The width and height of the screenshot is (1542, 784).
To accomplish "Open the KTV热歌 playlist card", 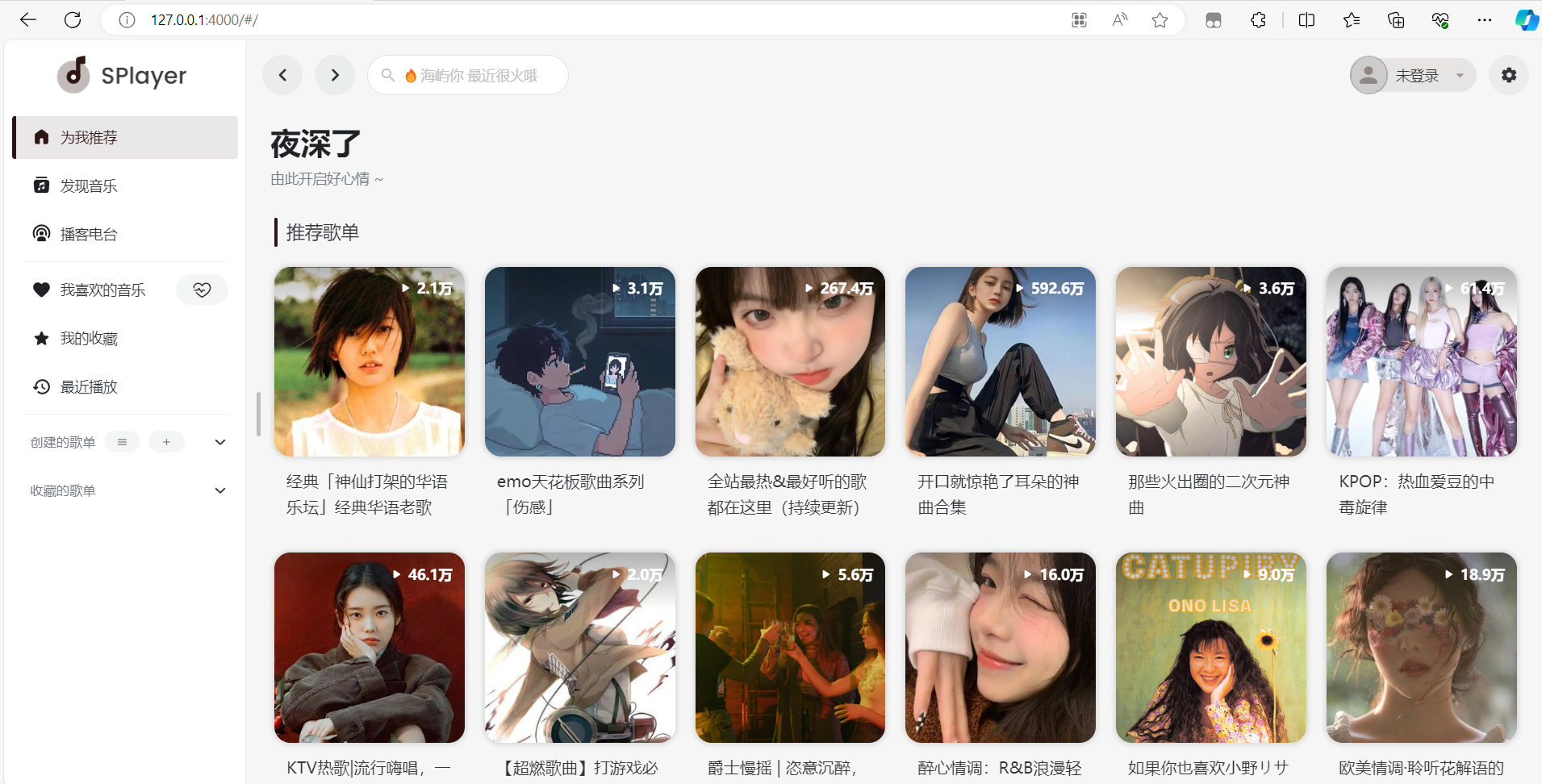I will coord(369,648).
